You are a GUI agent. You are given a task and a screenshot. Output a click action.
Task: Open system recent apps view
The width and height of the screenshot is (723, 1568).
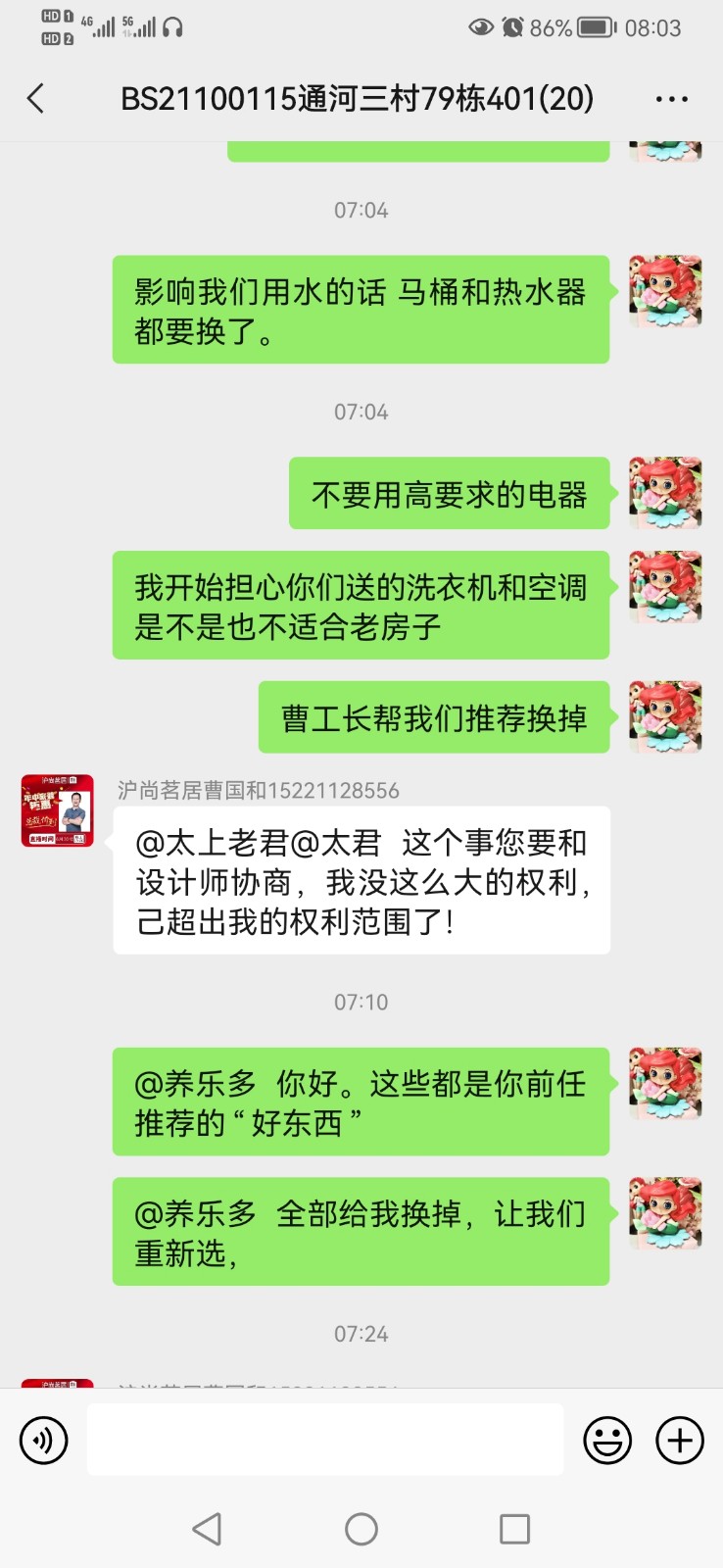coord(514,1529)
